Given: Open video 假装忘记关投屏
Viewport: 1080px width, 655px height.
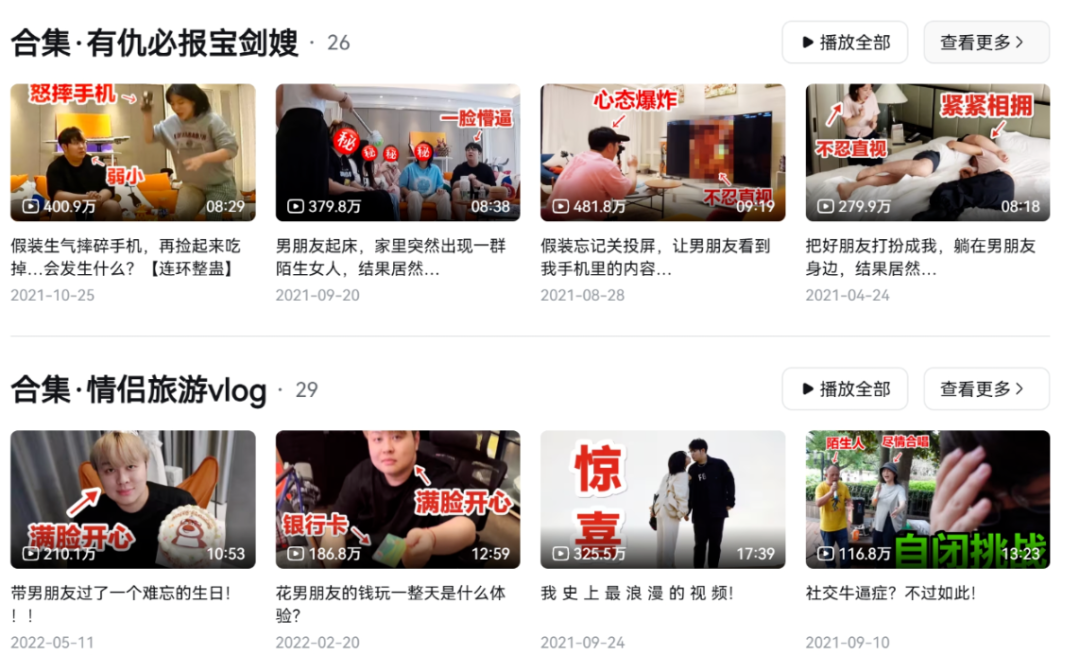Looking at the screenshot, I should click(663, 152).
